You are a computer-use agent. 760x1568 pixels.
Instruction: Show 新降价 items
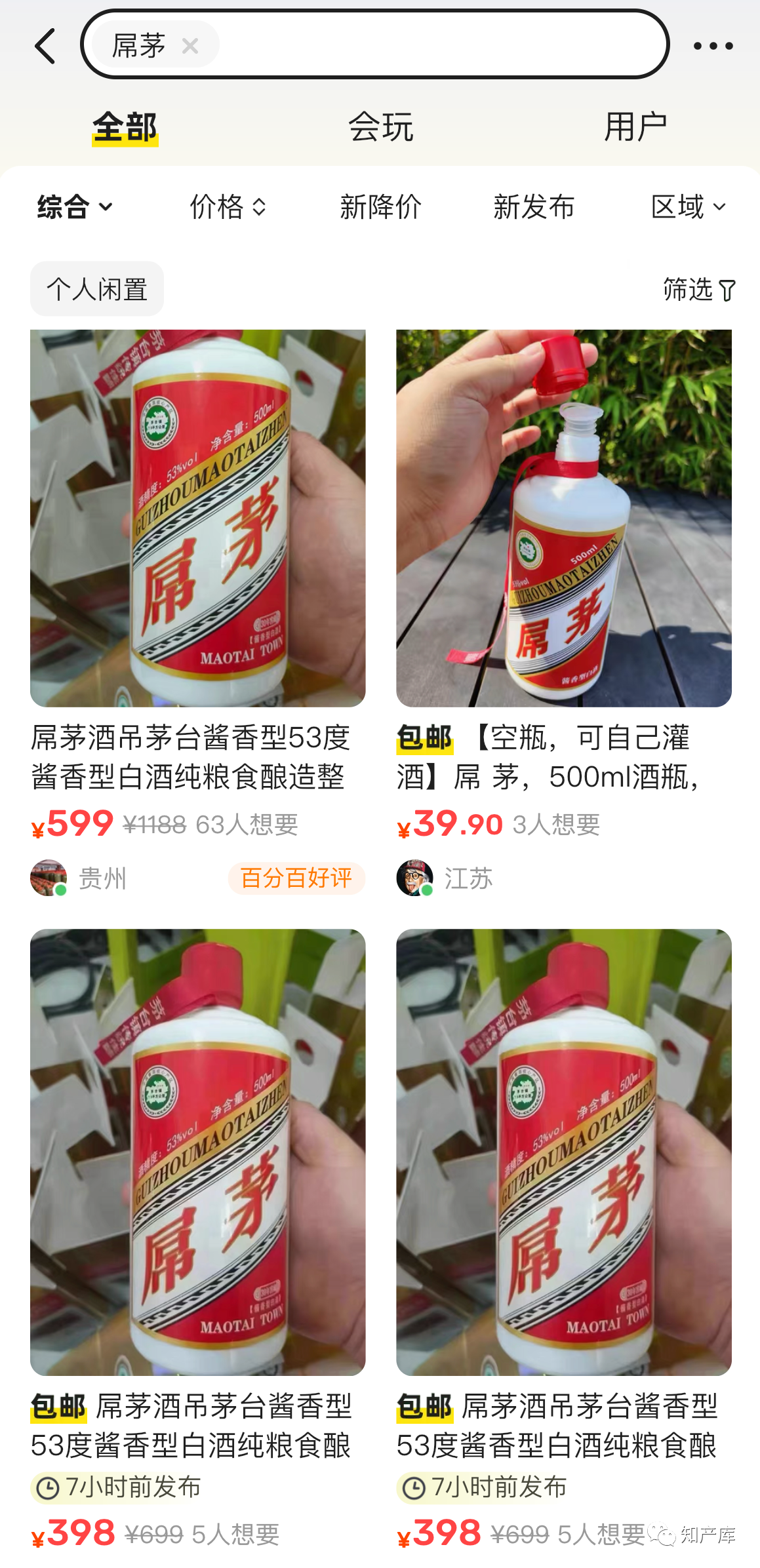click(x=380, y=207)
